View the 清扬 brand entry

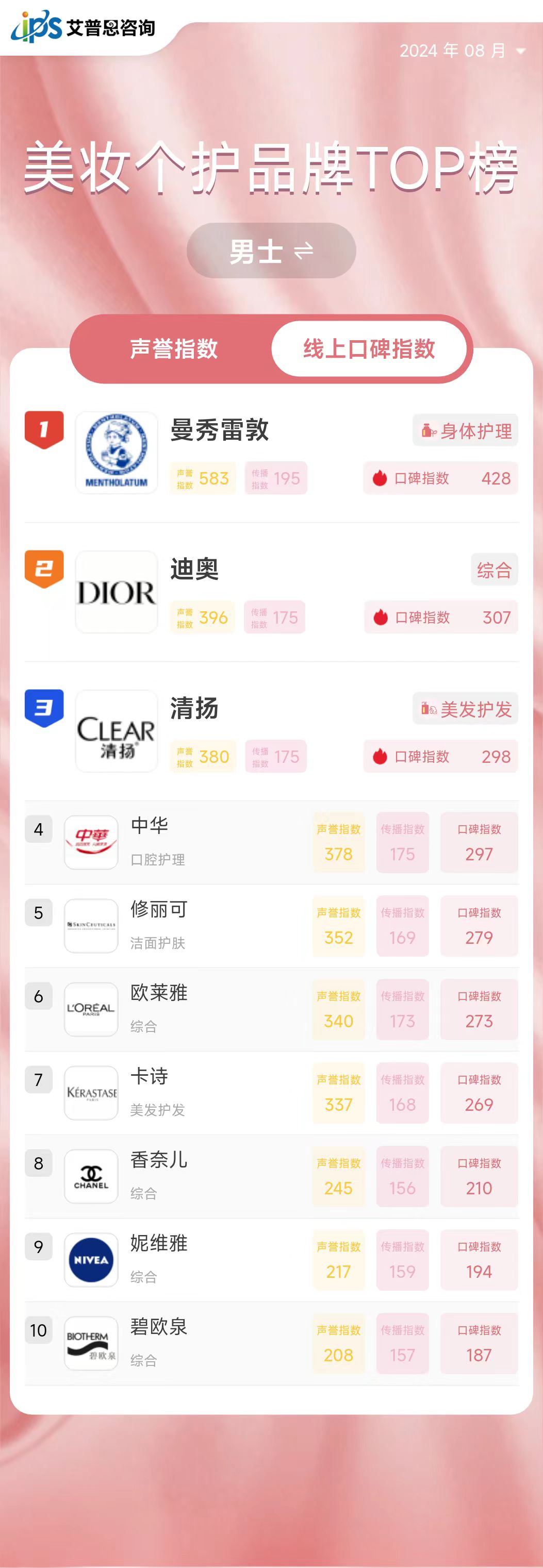194,709
